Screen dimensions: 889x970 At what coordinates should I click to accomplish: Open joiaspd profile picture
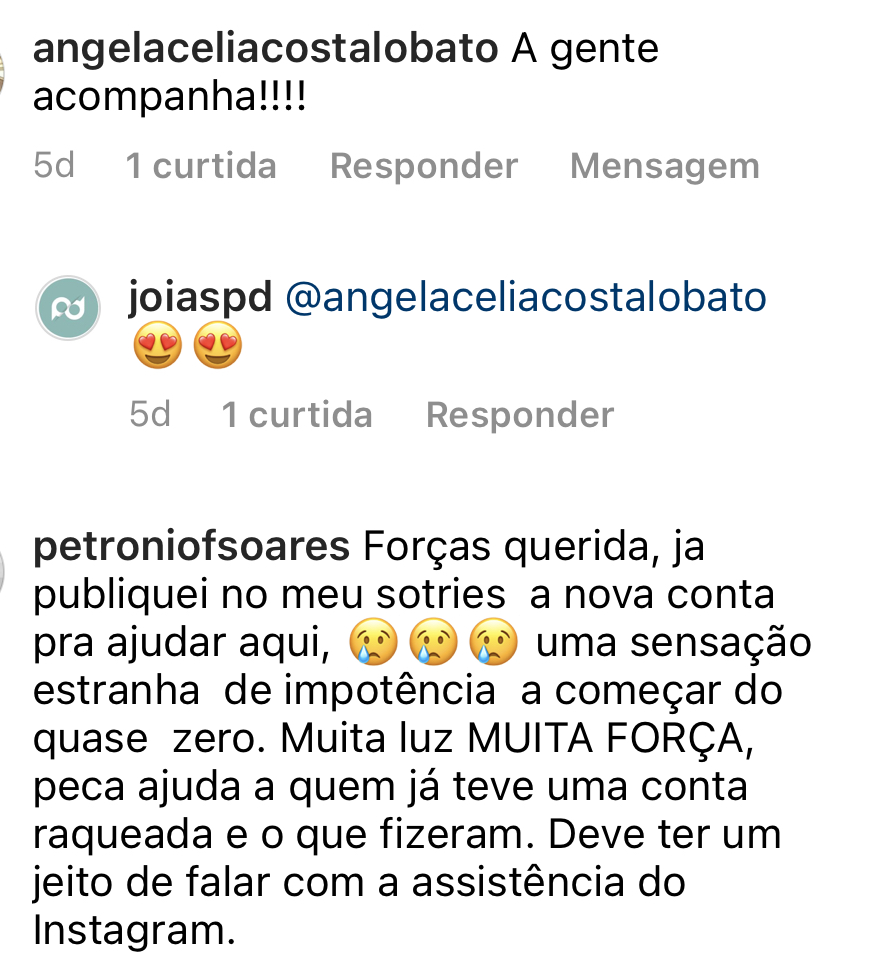click(x=68, y=308)
